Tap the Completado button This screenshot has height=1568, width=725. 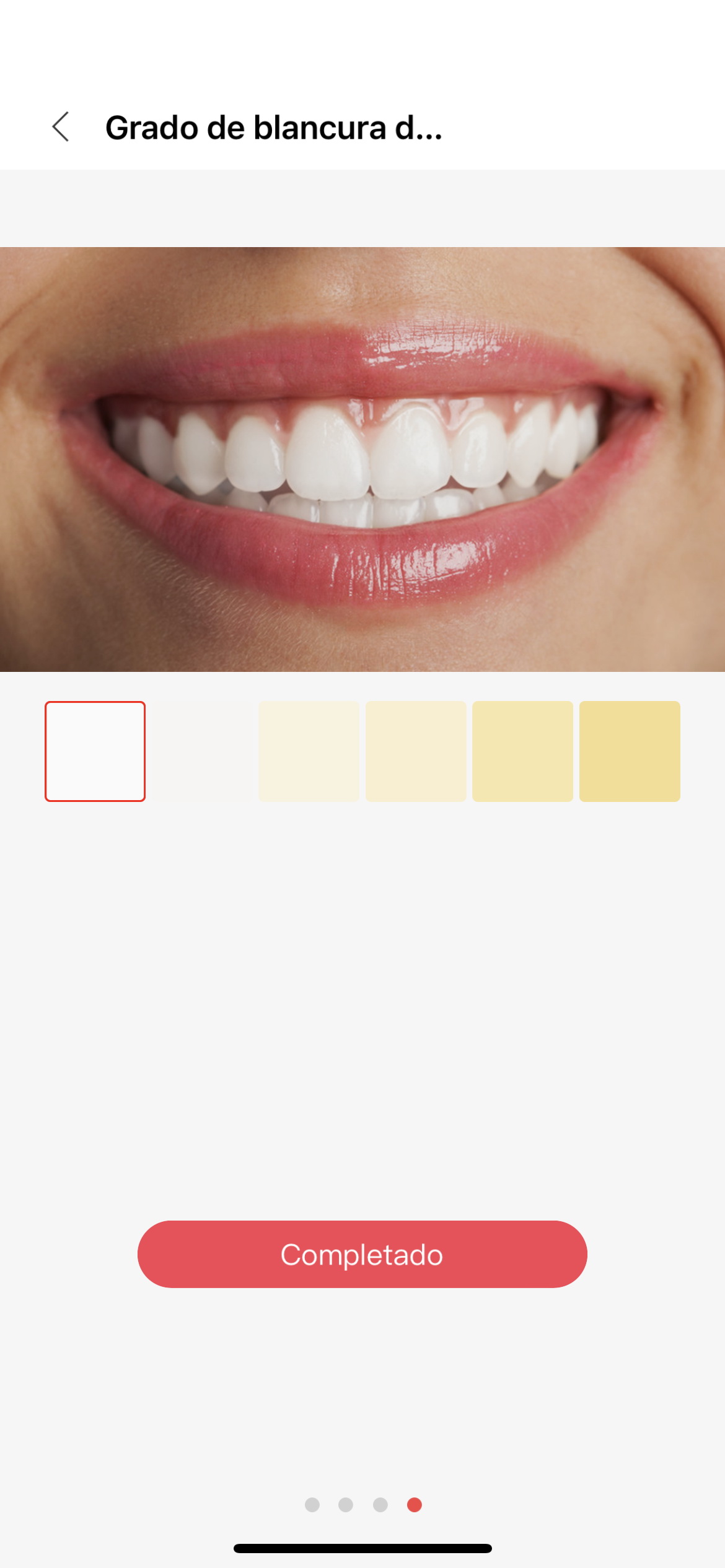(362, 1254)
